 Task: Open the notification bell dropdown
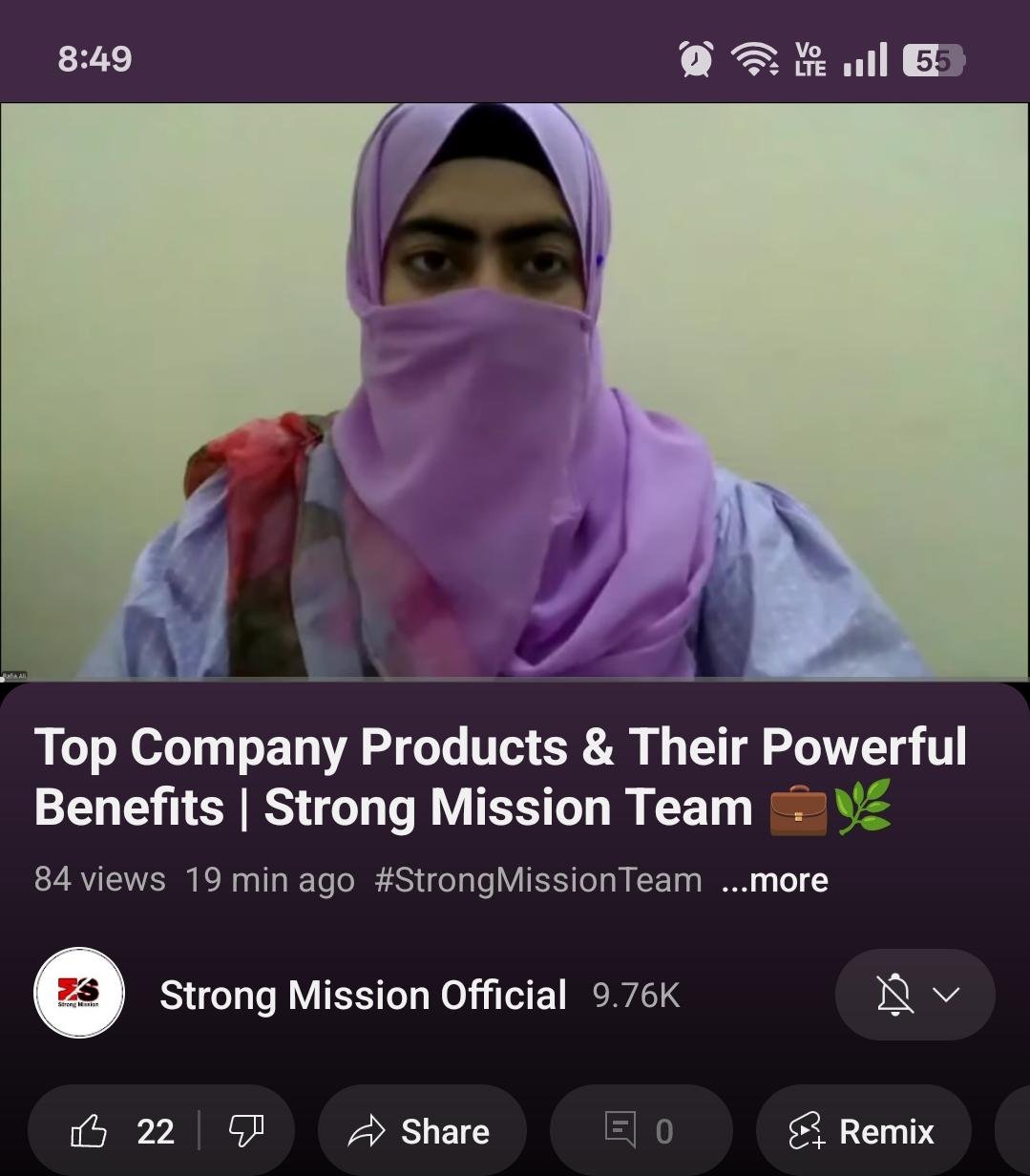914,995
